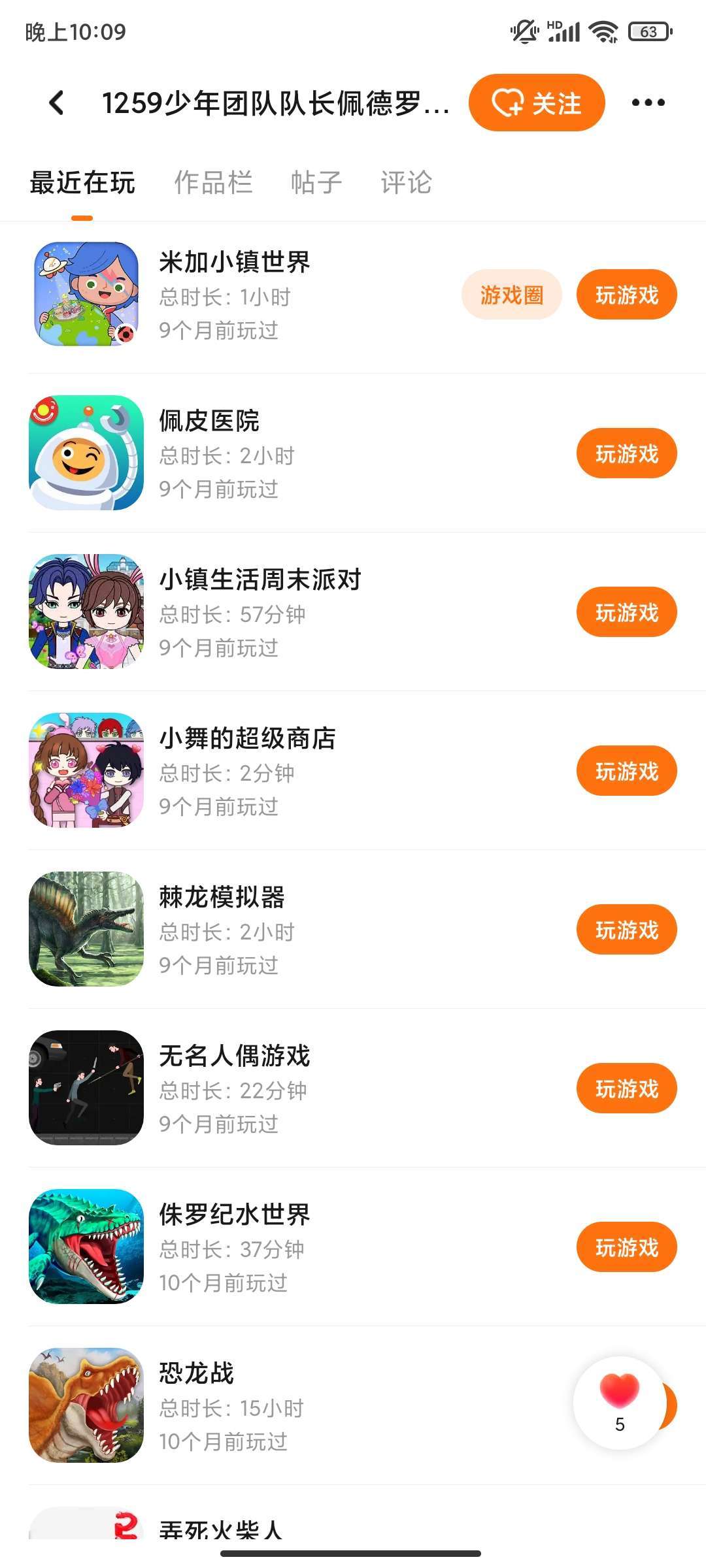Viewport: 706px width, 1568px height.
Task: Start 小舞的超级商店 with 玩游戏
Action: click(x=626, y=771)
